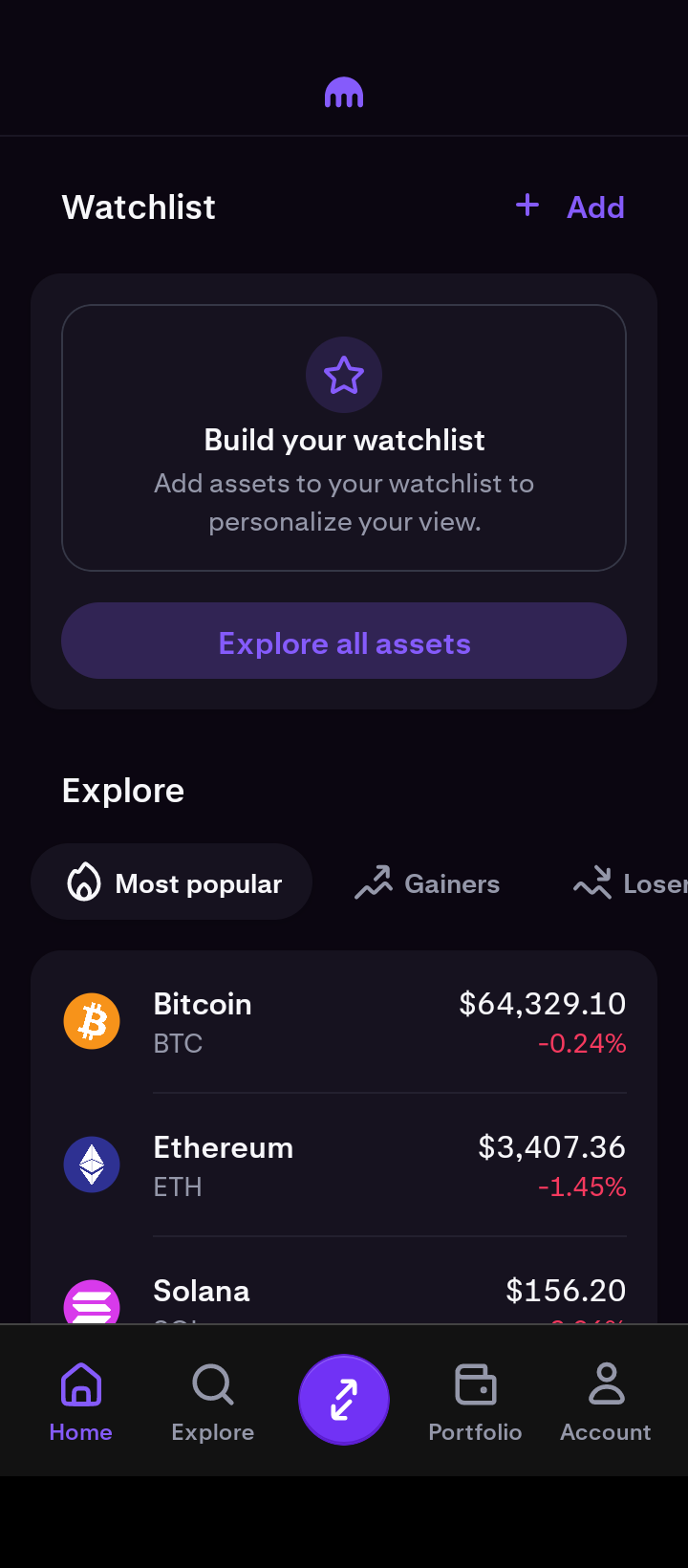
Task: Switch to the Explore tab in bottom bar
Action: pyautogui.click(x=213, y=1402)
